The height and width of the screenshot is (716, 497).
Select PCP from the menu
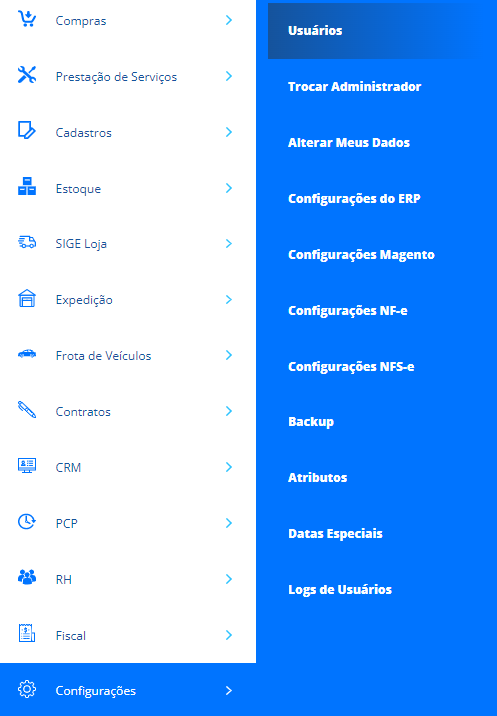click(x=128, y=523)
